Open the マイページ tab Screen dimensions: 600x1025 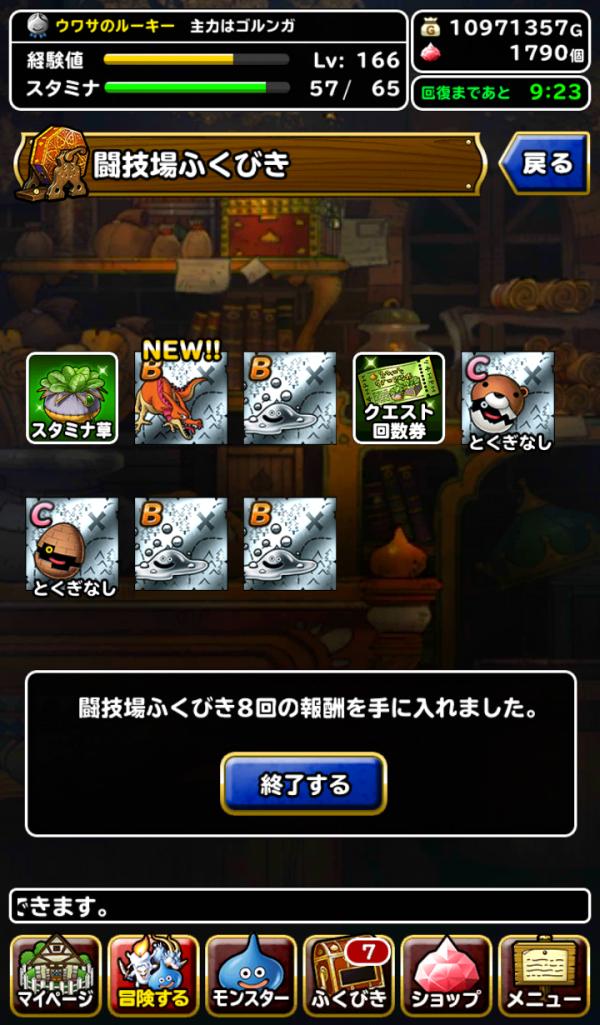[56, 974]
